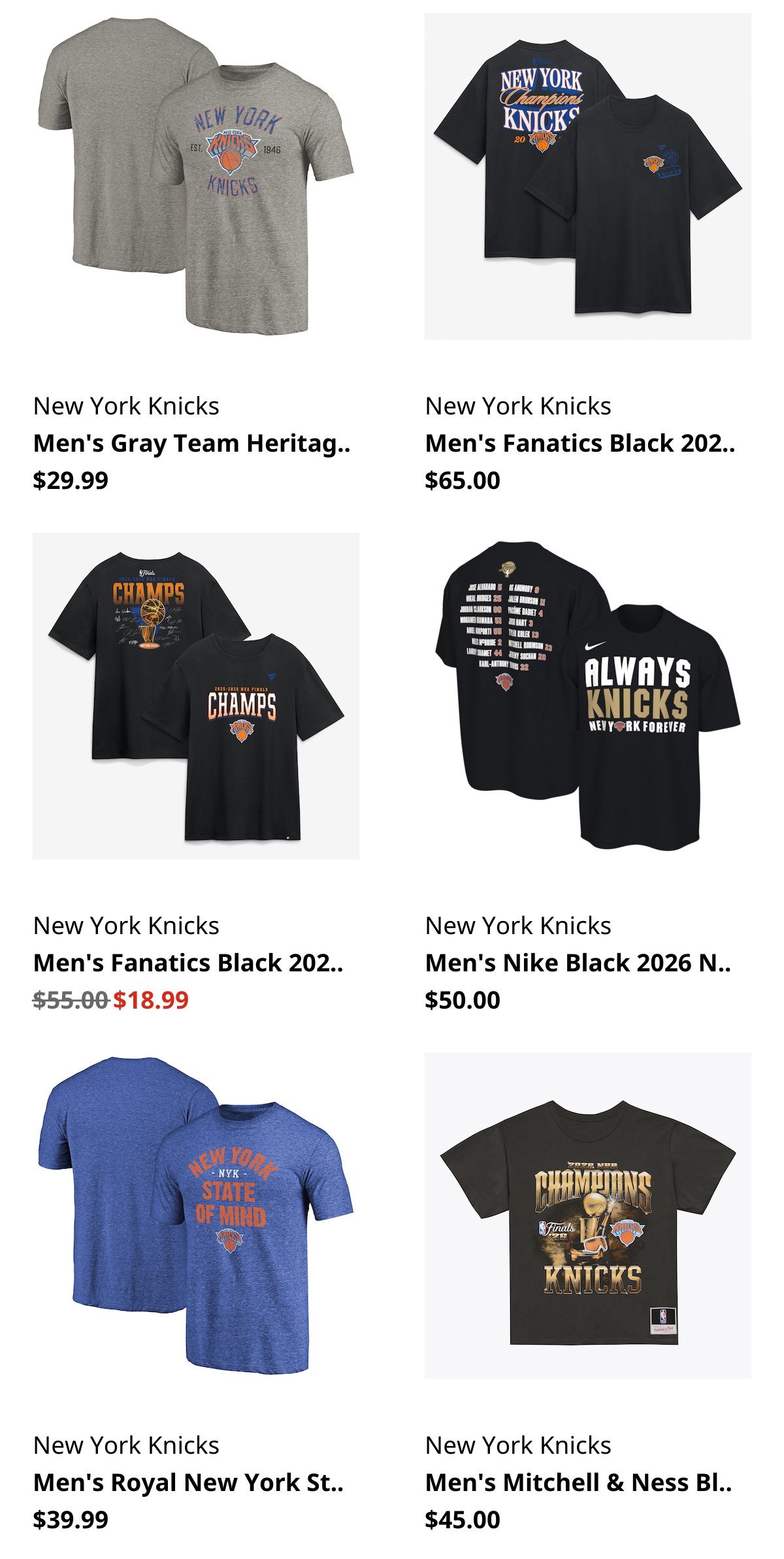Open the $65.00 Fanatics Black Champions tee
Image resolution: width=784 pixels, height=1559 pixels.
tap(580, 443)
